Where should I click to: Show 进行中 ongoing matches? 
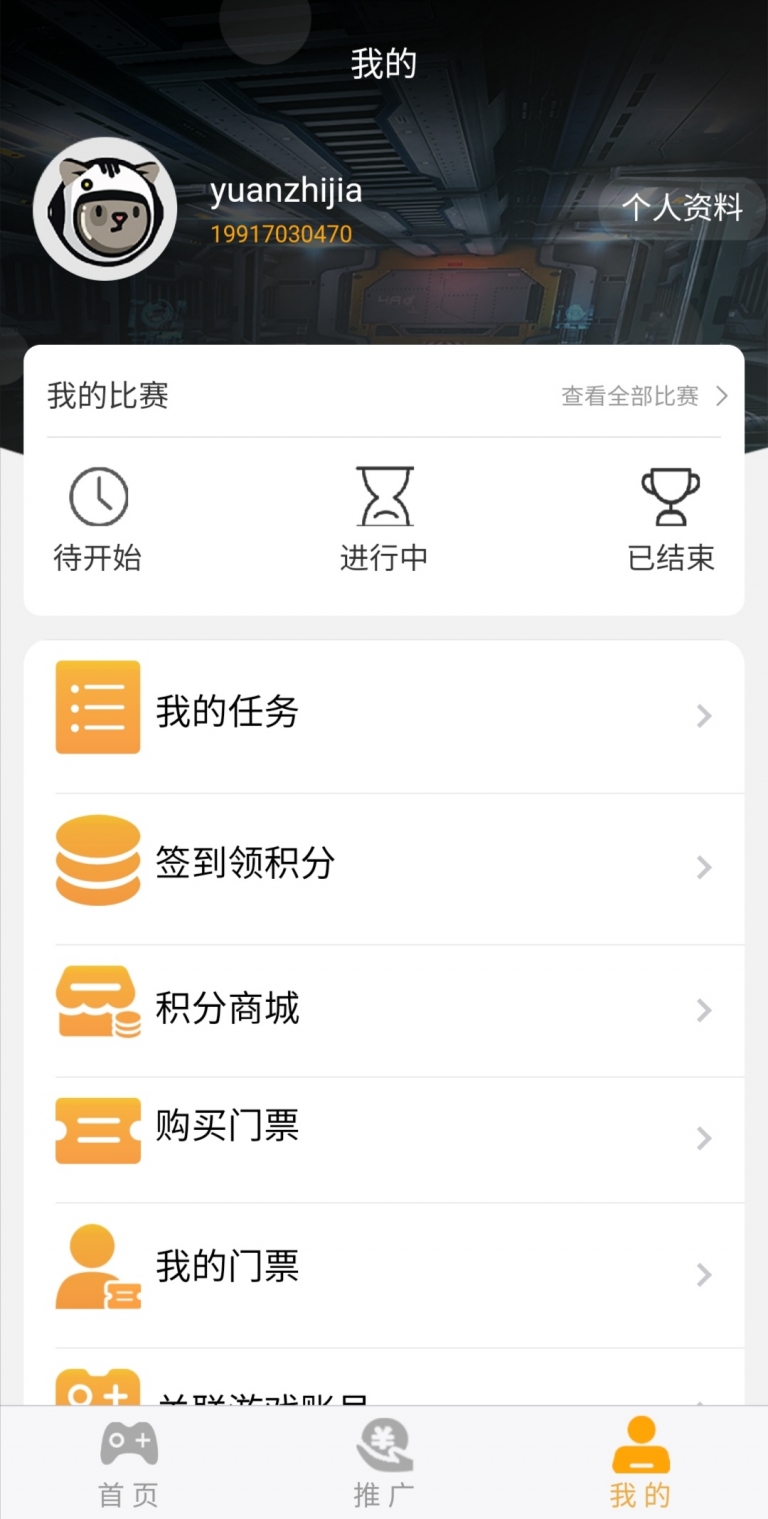(384, 519)
